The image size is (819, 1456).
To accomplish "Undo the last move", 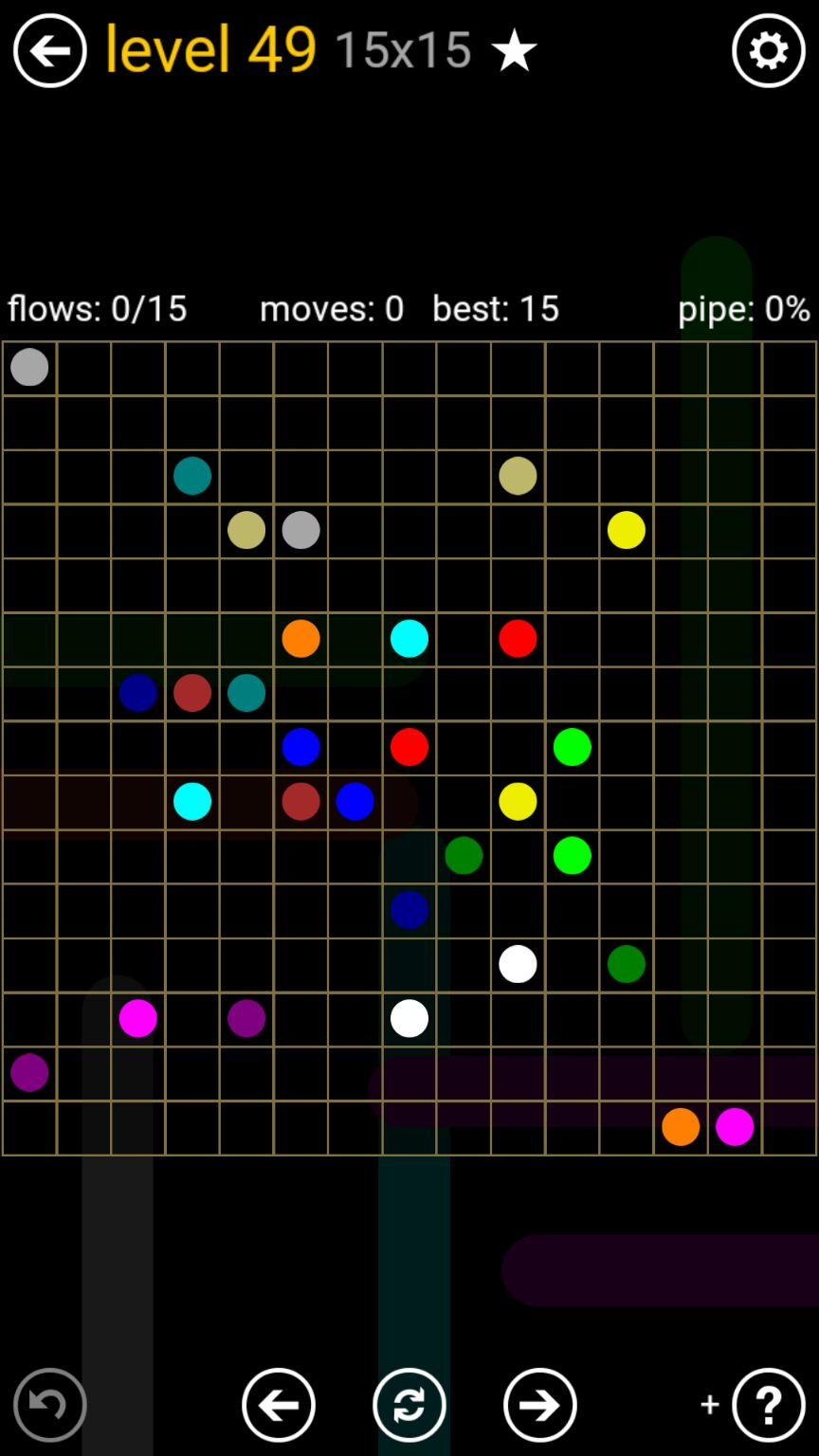I will pyautogui.click(x=49, y=1405).
